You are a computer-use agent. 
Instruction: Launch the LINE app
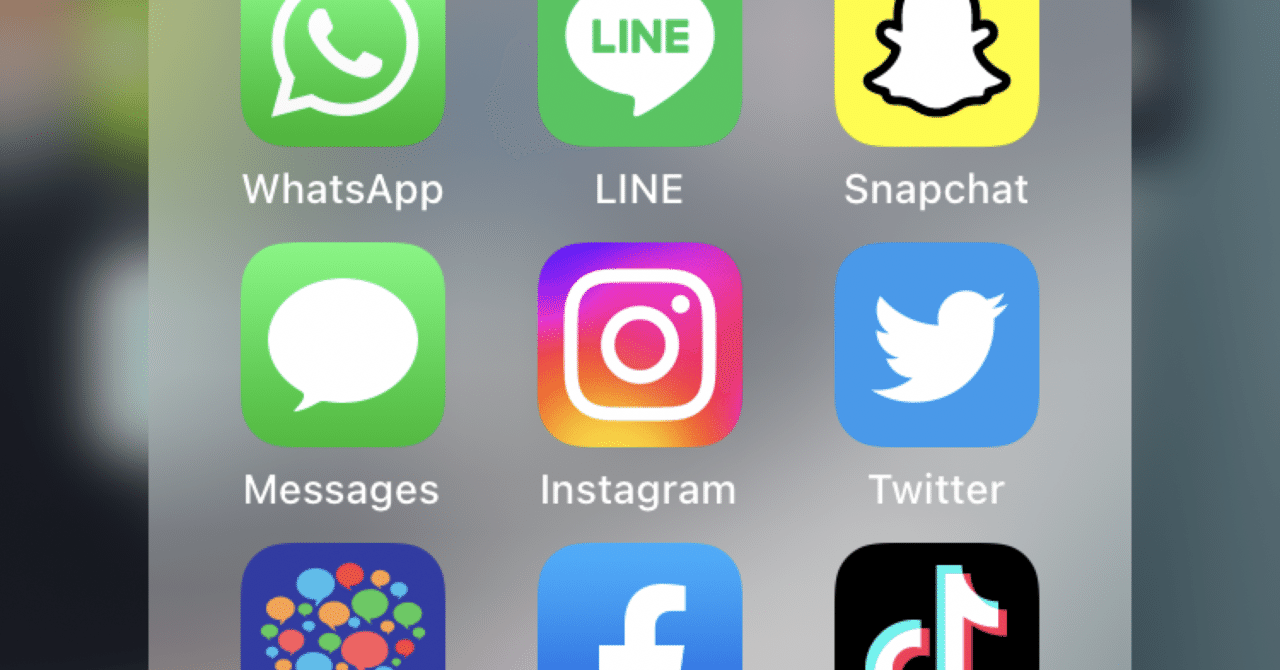click(640, 60)
